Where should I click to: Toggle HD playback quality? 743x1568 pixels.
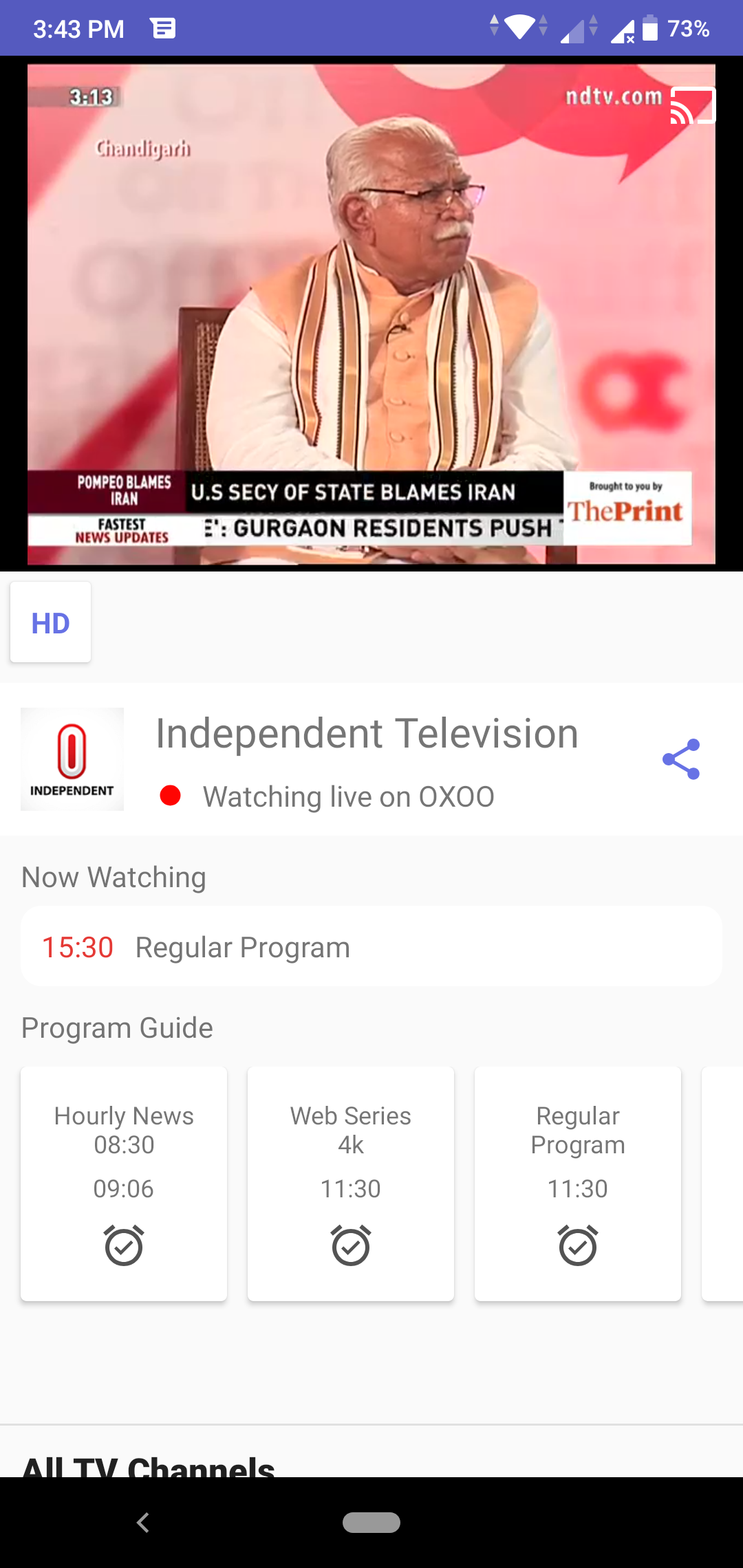click(x=50, y=621)
